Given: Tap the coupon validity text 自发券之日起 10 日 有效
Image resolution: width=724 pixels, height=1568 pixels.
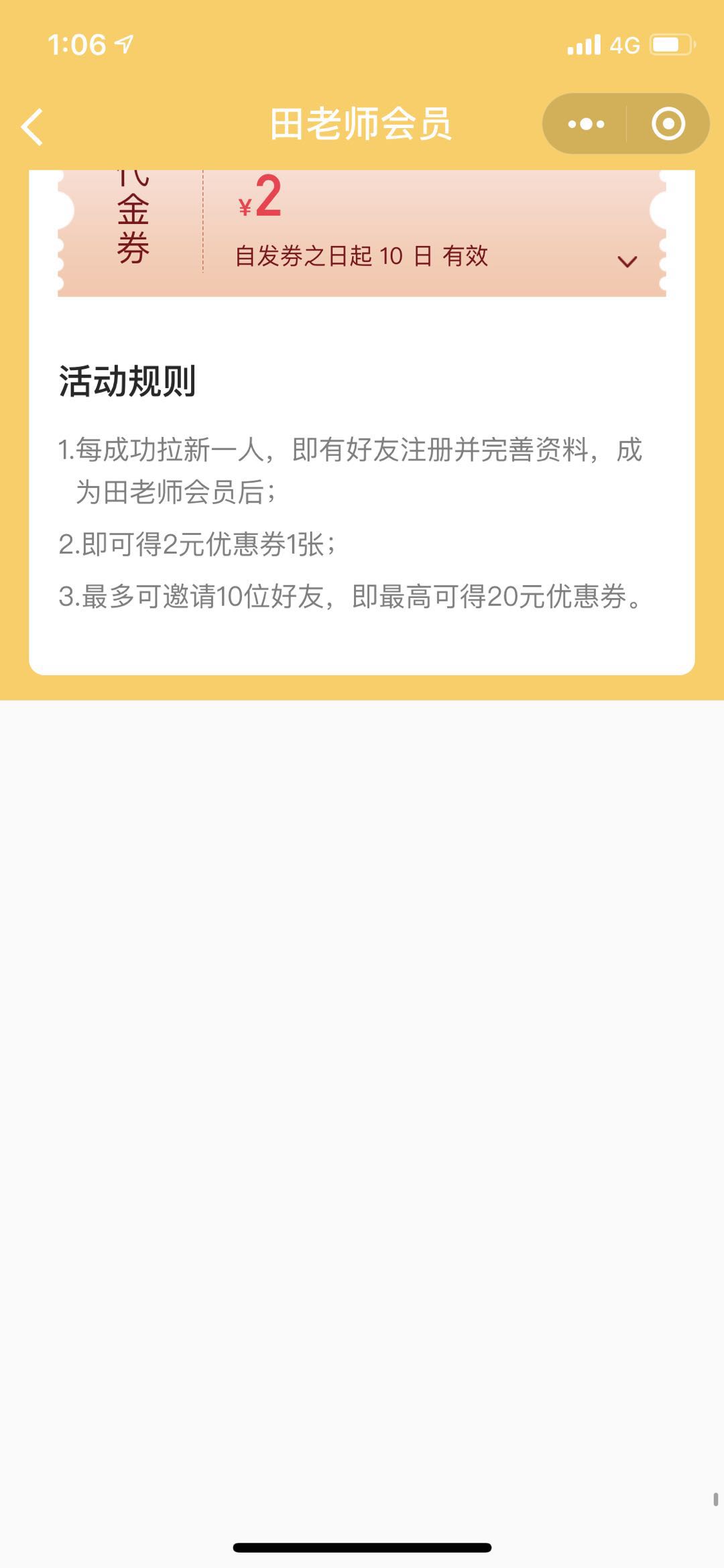Looking at the screenshot, I should [x=362, y=255].
